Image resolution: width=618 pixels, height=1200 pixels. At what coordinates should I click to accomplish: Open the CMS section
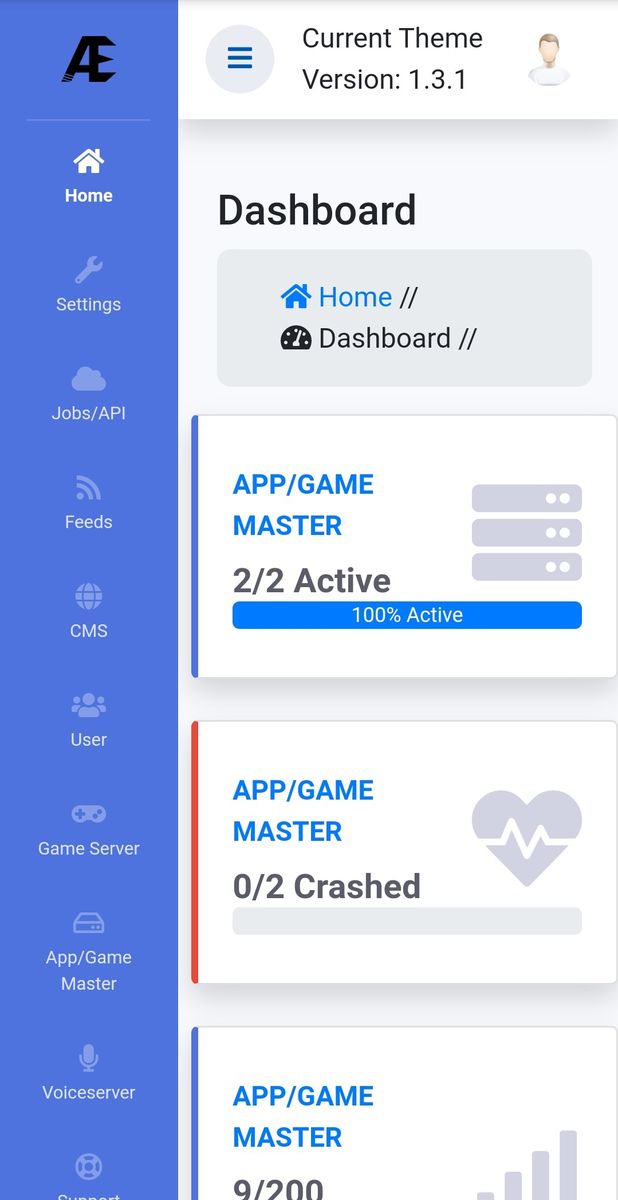click(x=88, y=612)
